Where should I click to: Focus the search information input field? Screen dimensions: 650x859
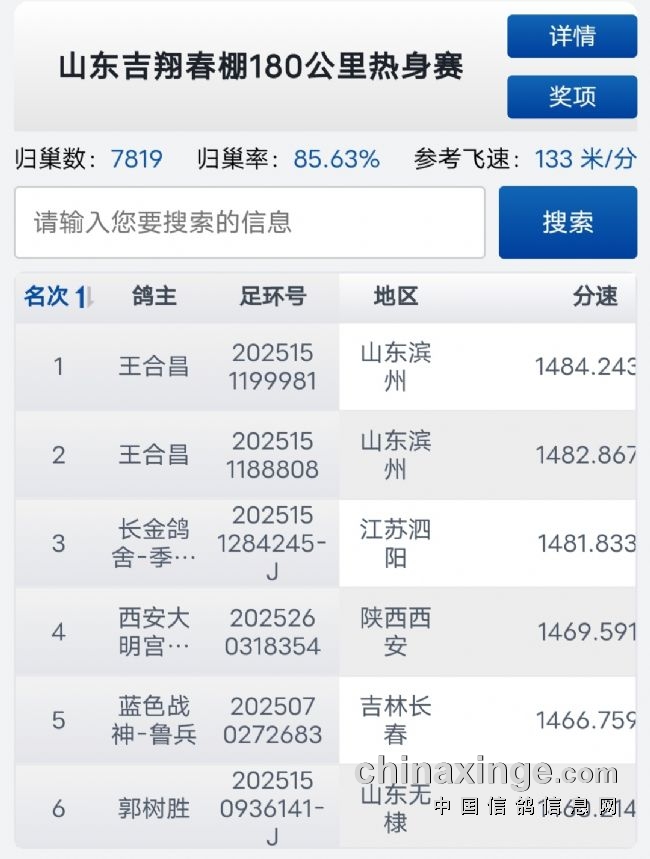[250, 222]
